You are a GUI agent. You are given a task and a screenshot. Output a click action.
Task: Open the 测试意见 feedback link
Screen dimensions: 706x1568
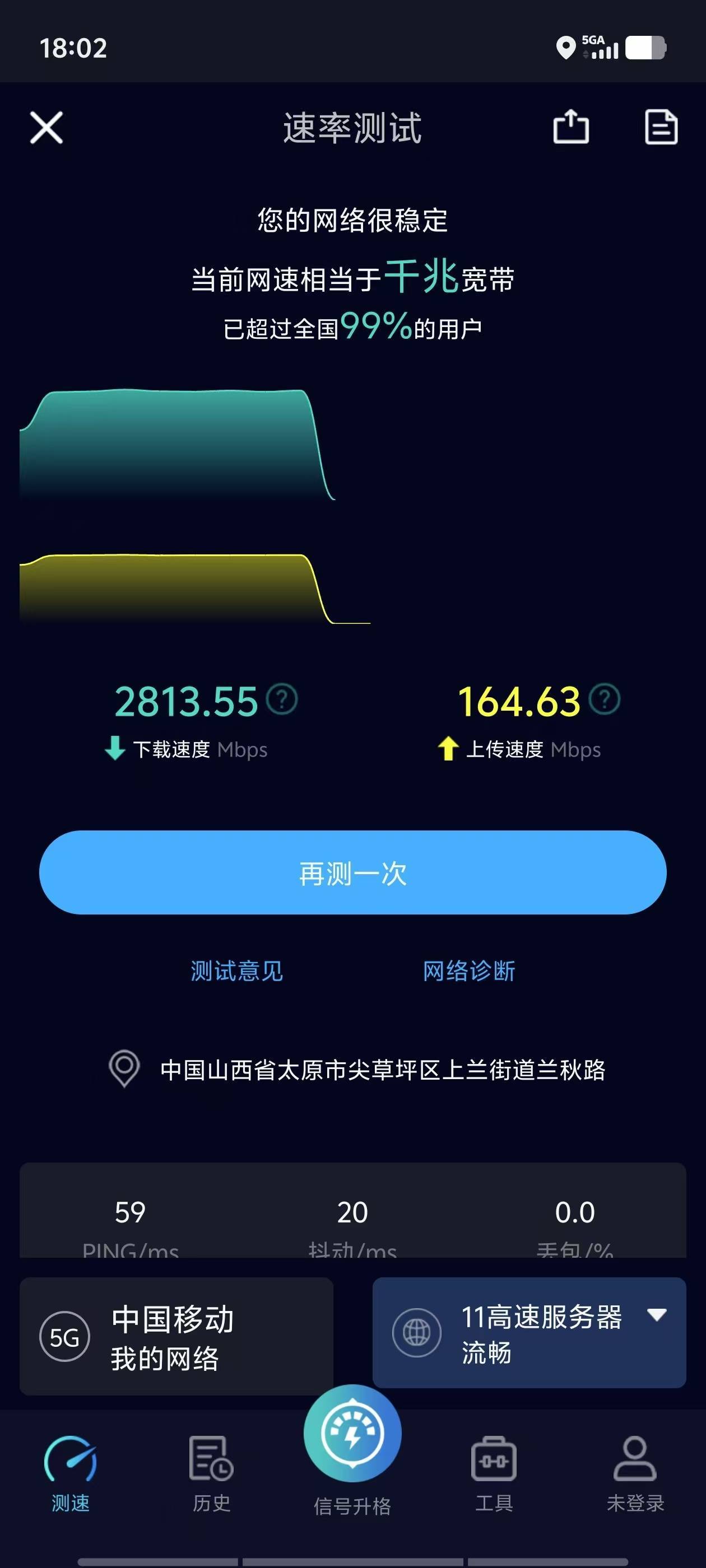(237, 971)
